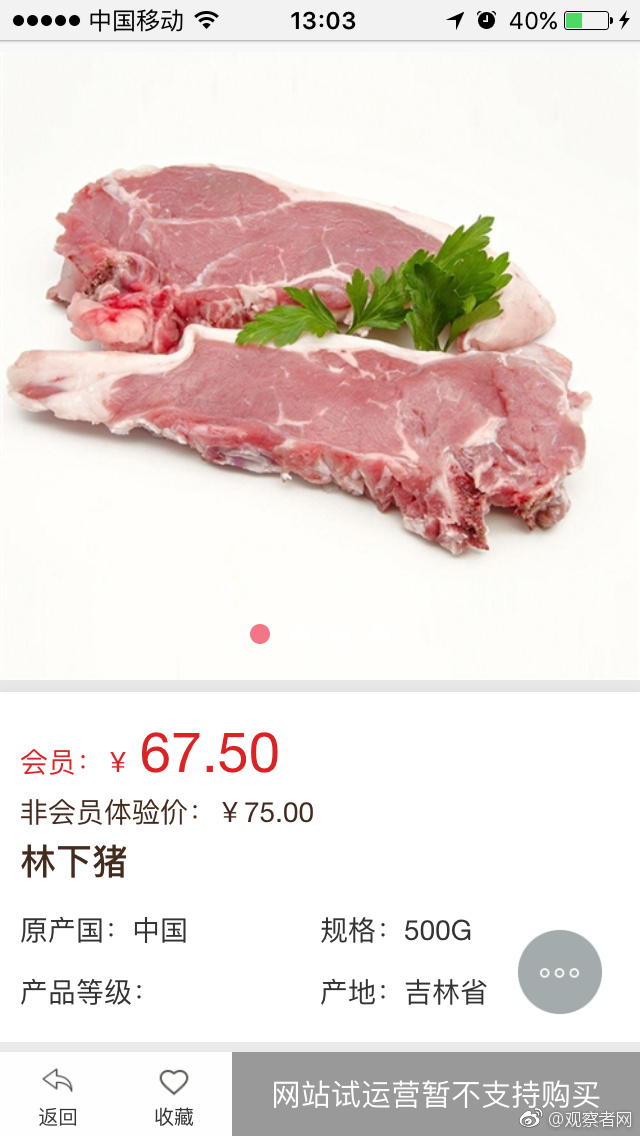Add 林下猪 to favorites via 收藏
Screen dimensions: 640x1136
tap(174, 1096)
